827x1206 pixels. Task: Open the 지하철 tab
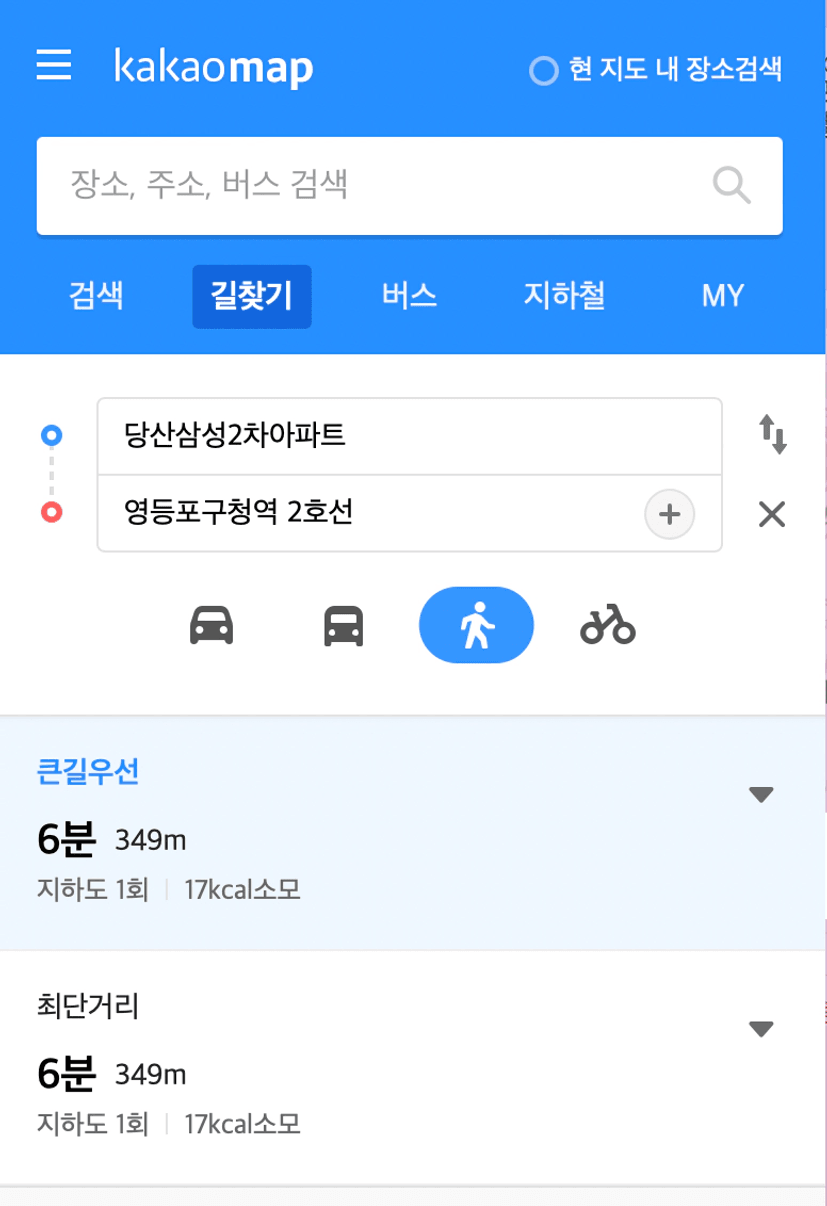[564, 296]
